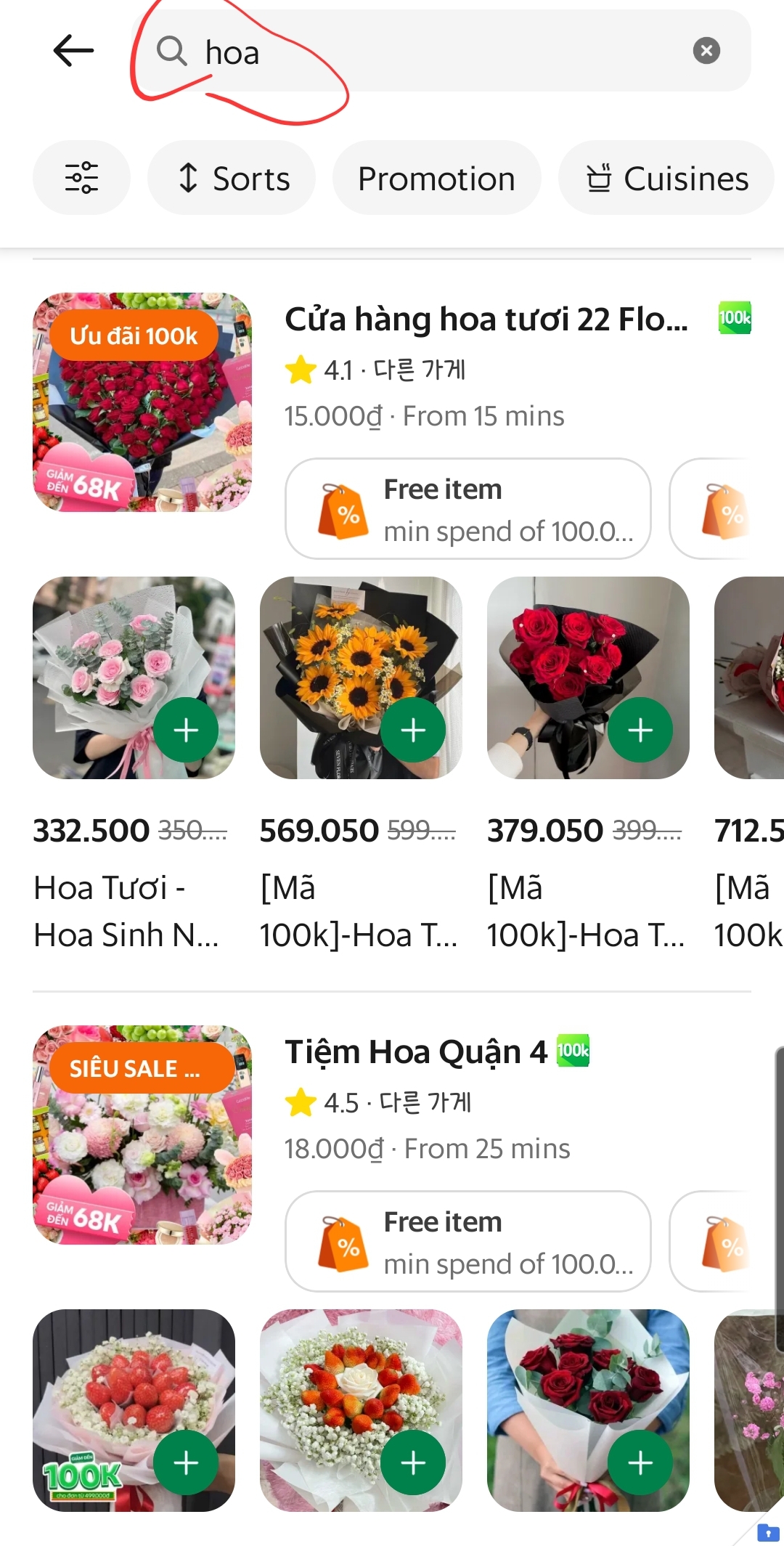
Task: View Free item offer for Cửa hàng hoa tươi 22
Action: coord(468,508)
